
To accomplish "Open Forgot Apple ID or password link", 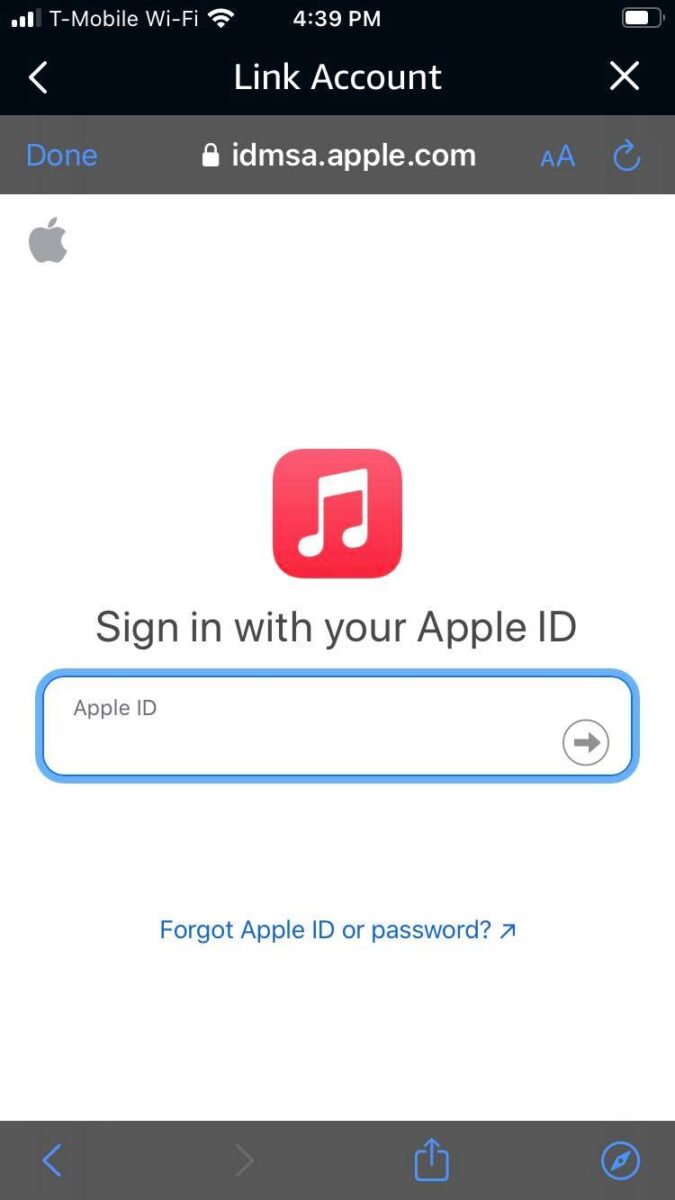I will (x=337, y=930).
